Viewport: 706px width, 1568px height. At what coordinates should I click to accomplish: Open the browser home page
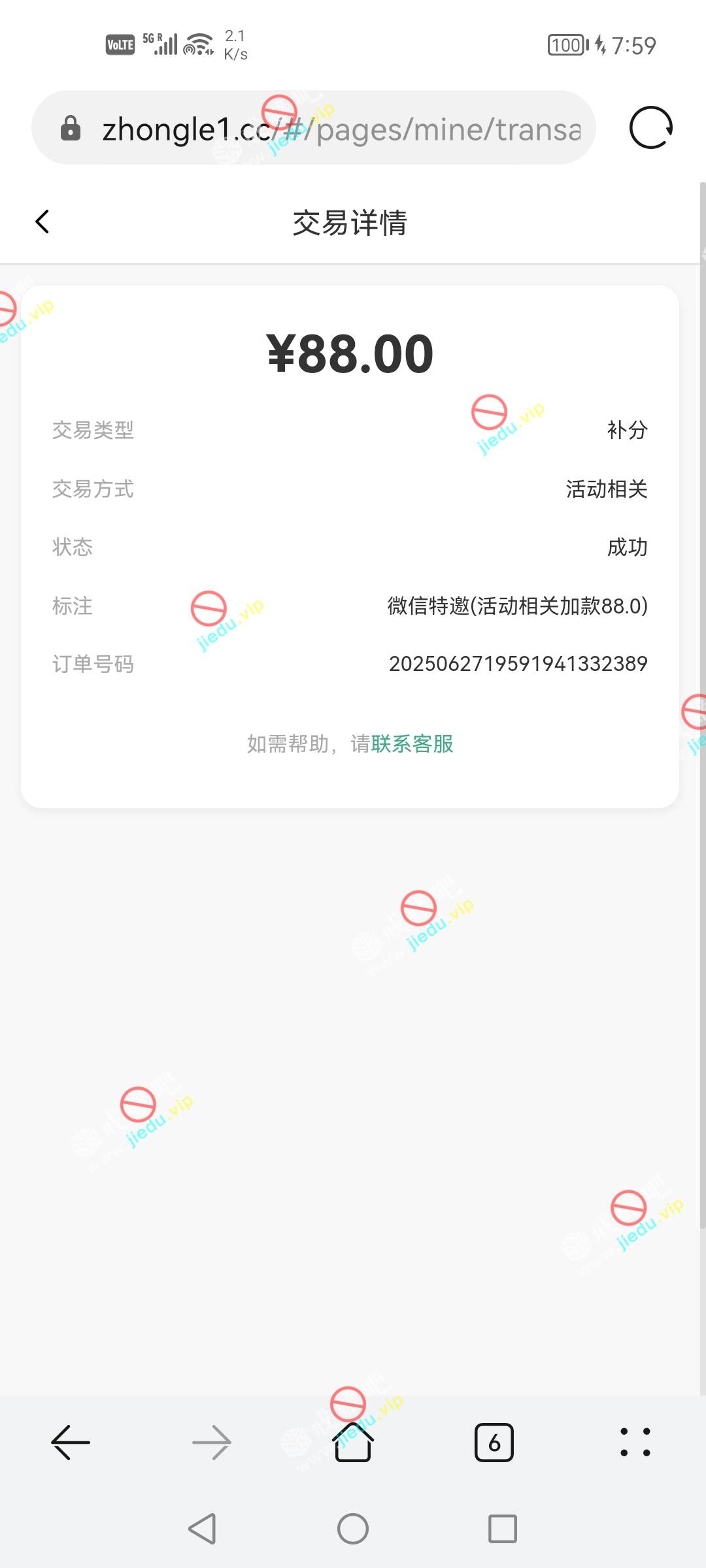coord(353,1442)
